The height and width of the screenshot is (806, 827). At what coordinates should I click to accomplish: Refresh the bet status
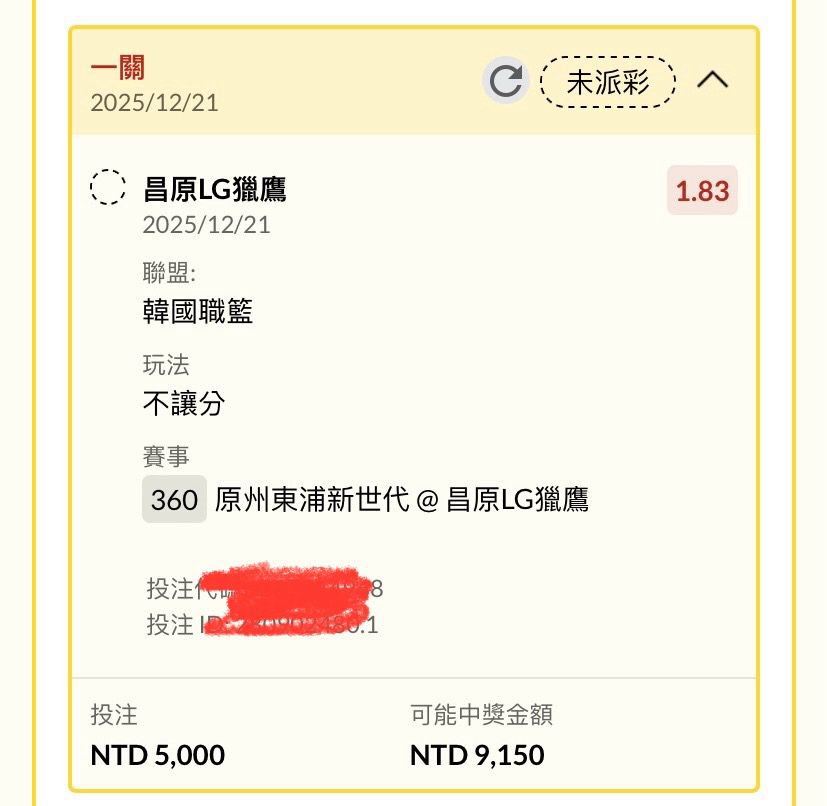pos(506,81)
